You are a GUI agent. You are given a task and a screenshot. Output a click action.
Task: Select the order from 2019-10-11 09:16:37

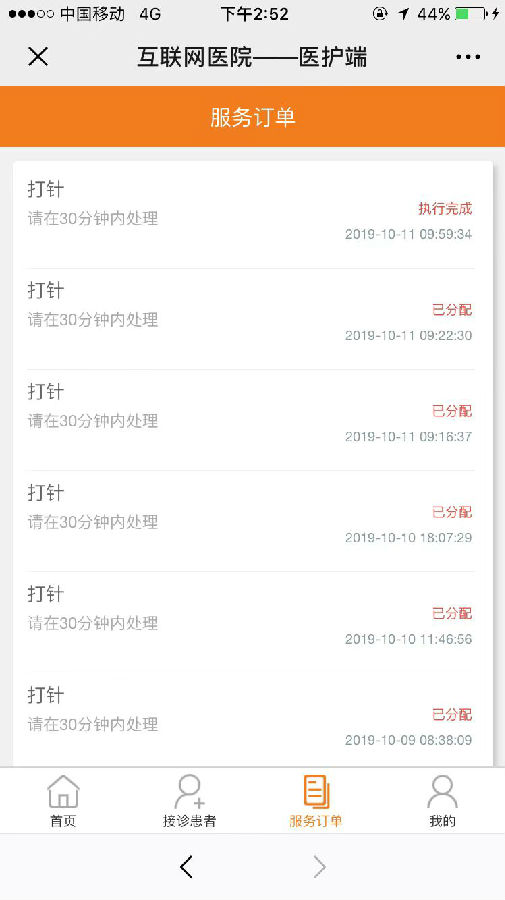click(x=252, y=420)
